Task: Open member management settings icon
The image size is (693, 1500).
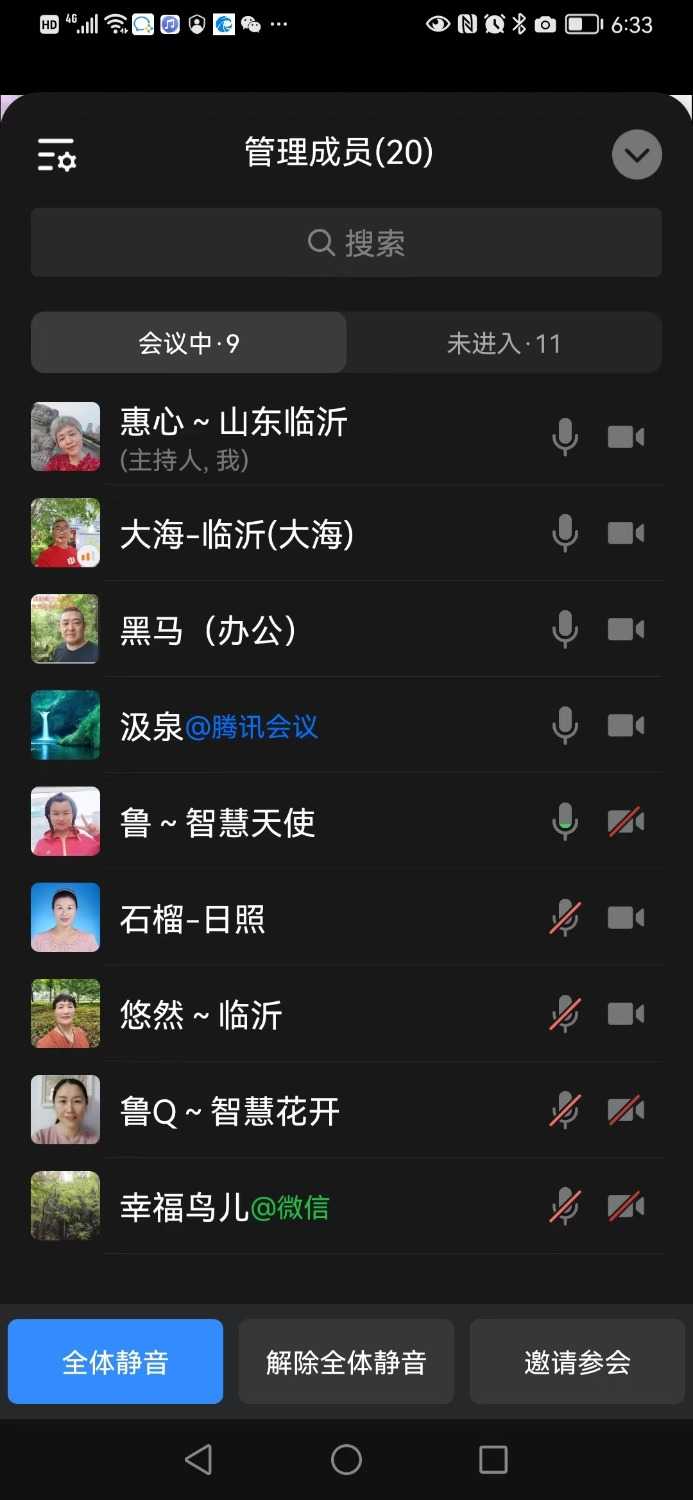Action: 57,155
